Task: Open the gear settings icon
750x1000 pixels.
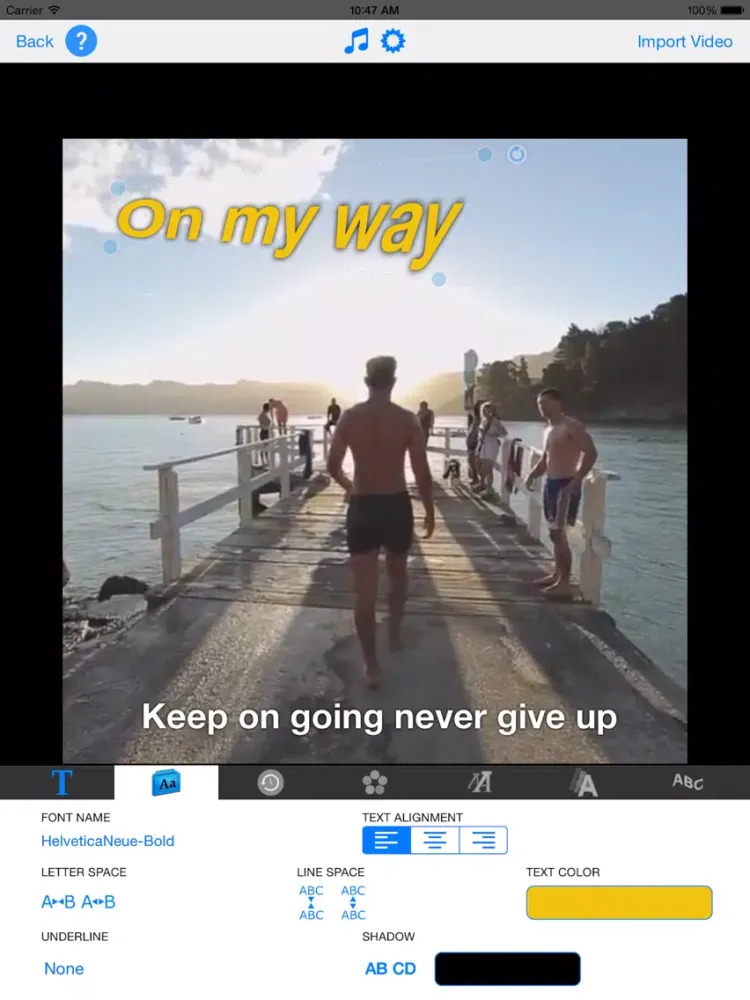Action: 393,41
